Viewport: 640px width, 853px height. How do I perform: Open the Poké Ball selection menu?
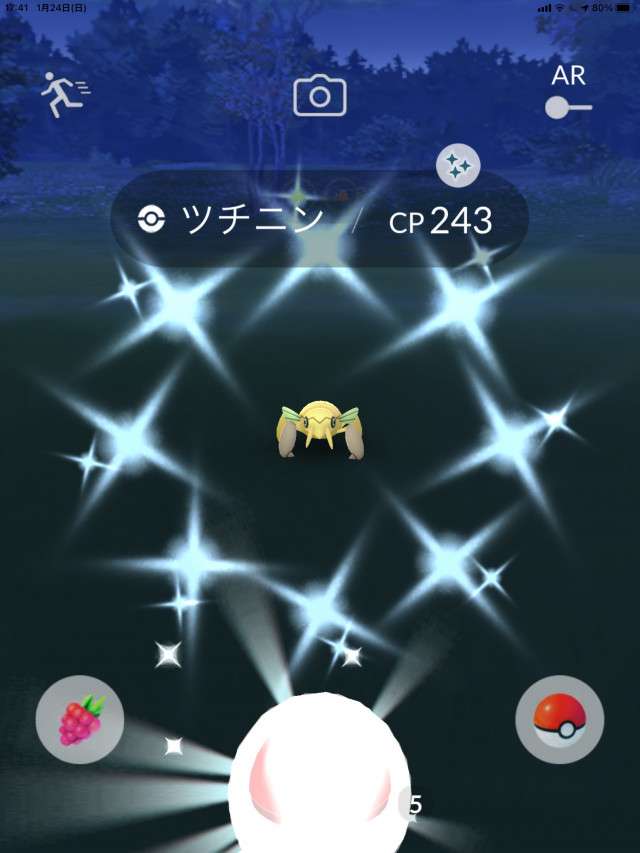(559, 720)
